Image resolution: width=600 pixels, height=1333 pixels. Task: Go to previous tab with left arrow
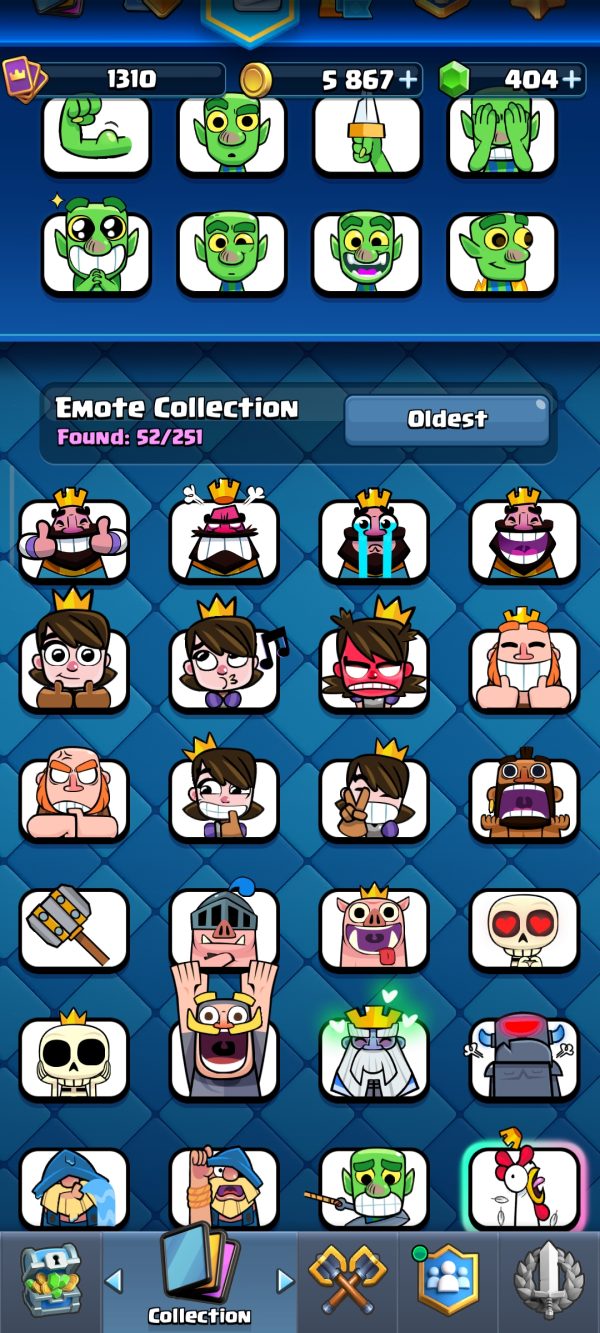[113, 1281]
